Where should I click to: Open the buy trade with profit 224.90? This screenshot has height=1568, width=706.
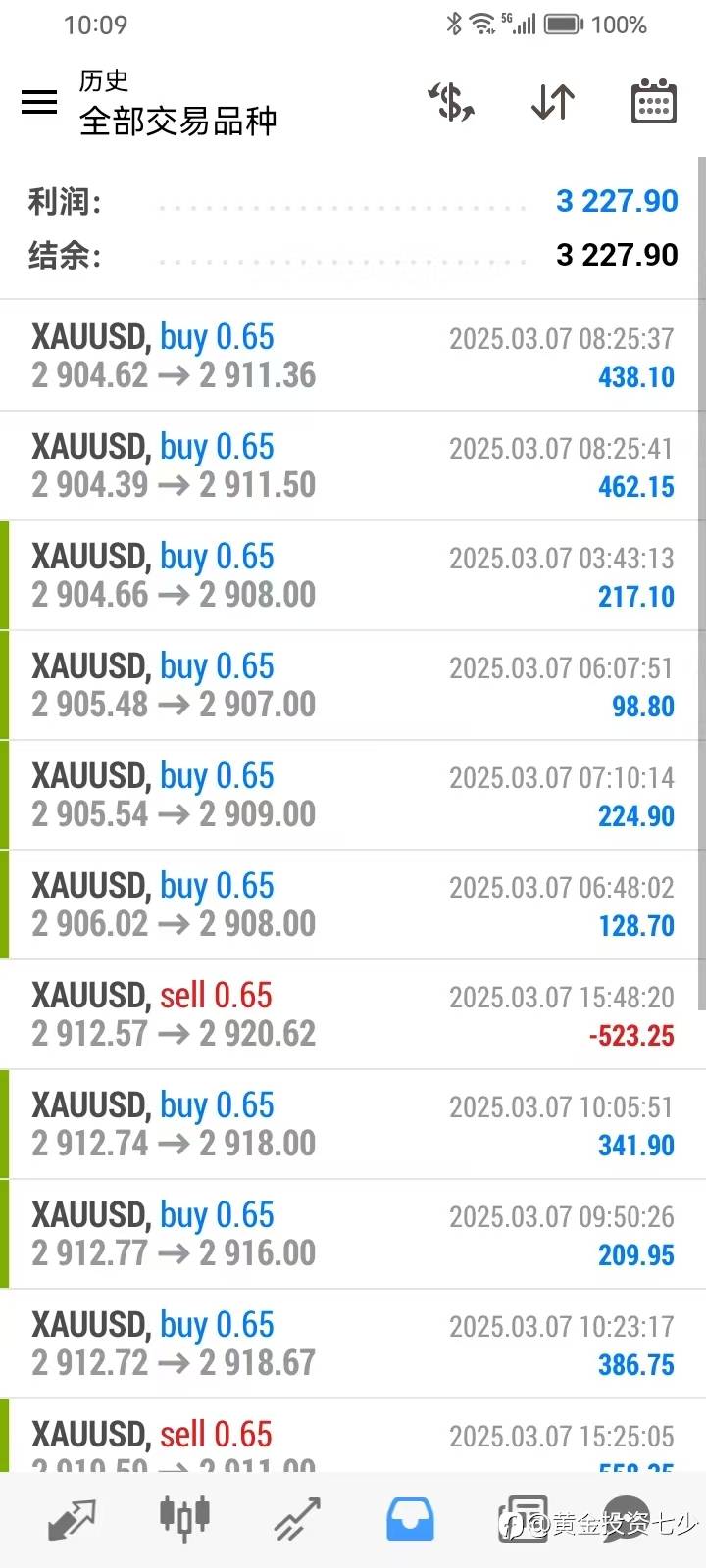[x=353, y=795]
